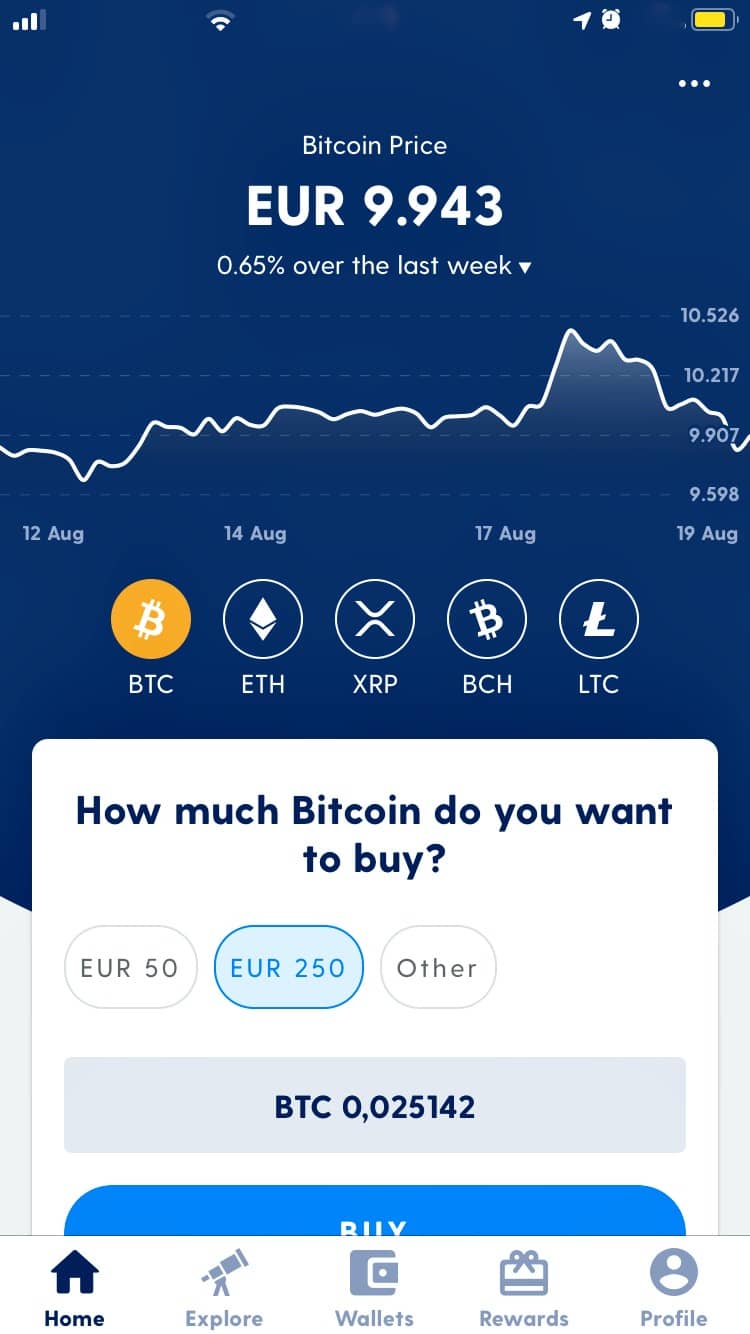Screen dimensions: 750x1334
Task: Tap the BTC 0,025142 amount field
Action: (375, 1106)
